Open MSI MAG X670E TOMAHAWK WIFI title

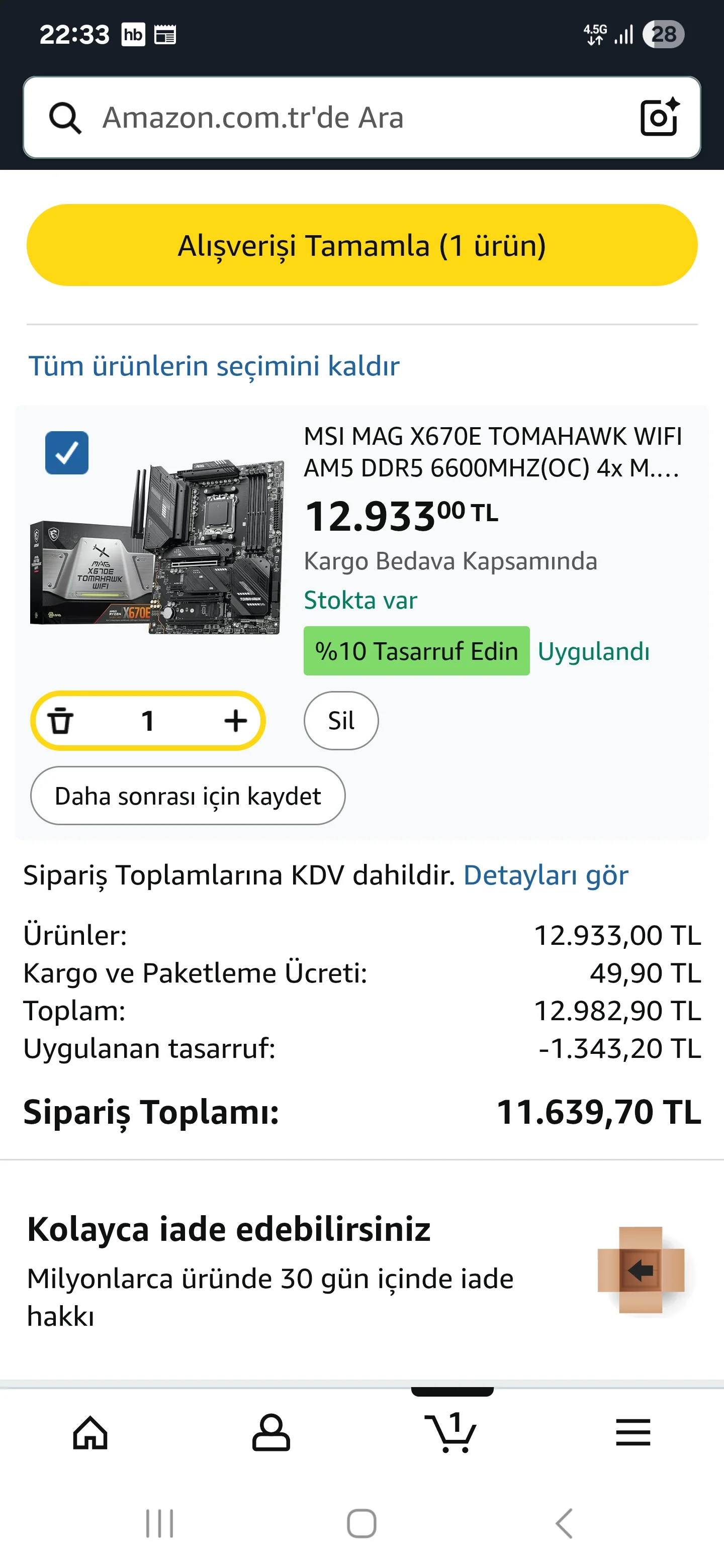(x=492, y=452)
